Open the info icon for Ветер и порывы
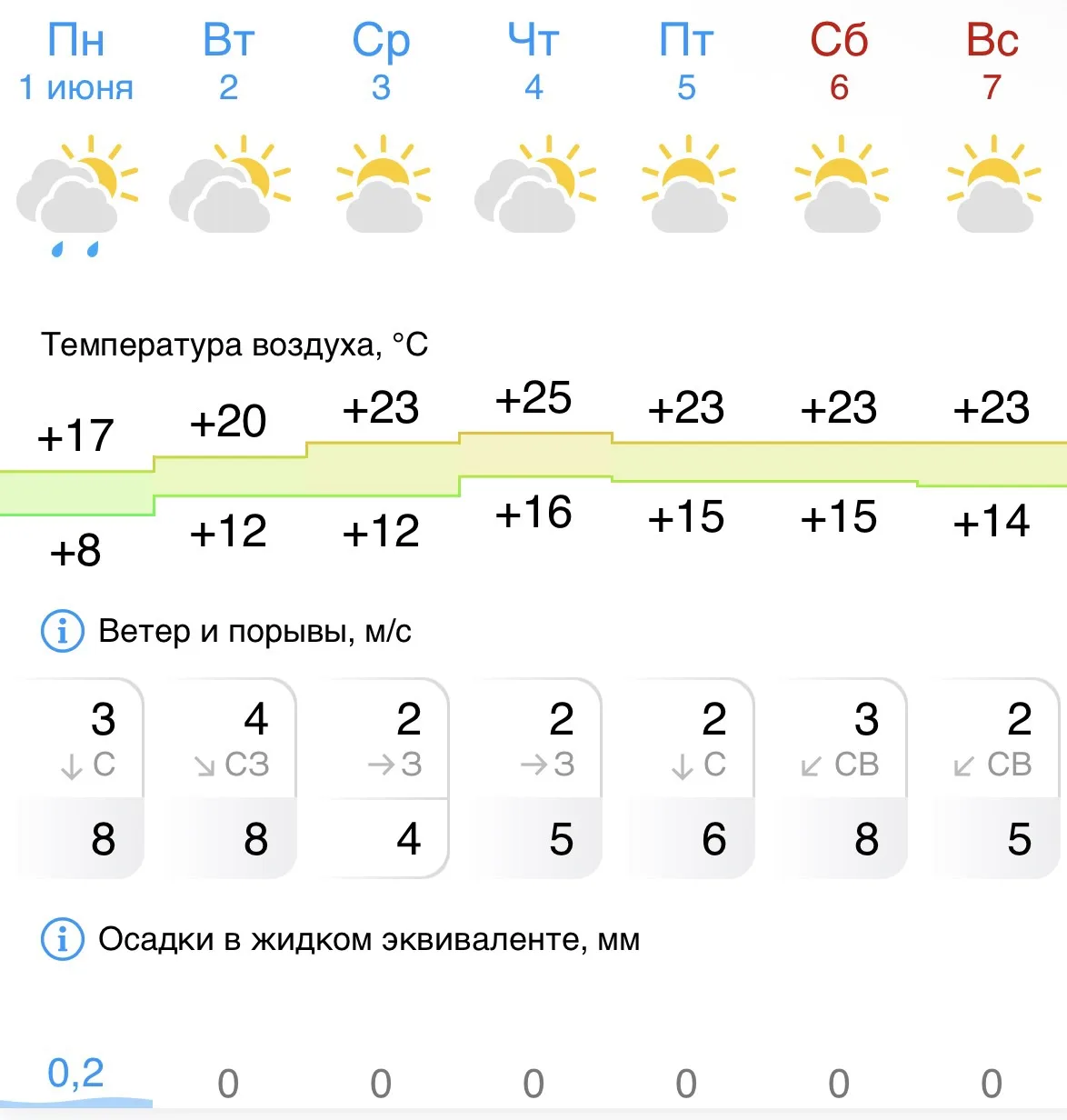Screen dimensions: 1067x1120 [63, 631]
